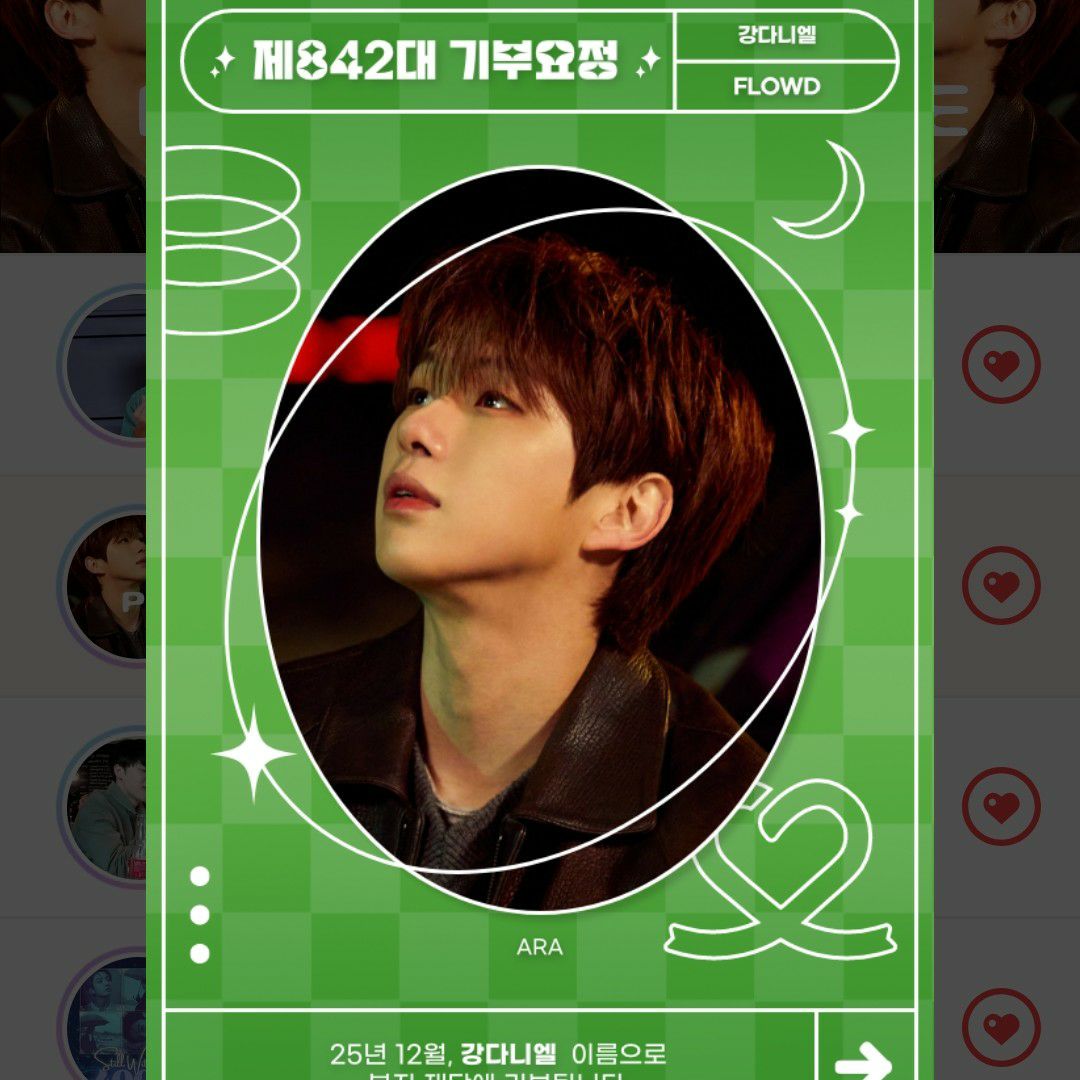Tap the arrow button beside the donation message
The image size is (1080, 1080).
coord(864,1055)
